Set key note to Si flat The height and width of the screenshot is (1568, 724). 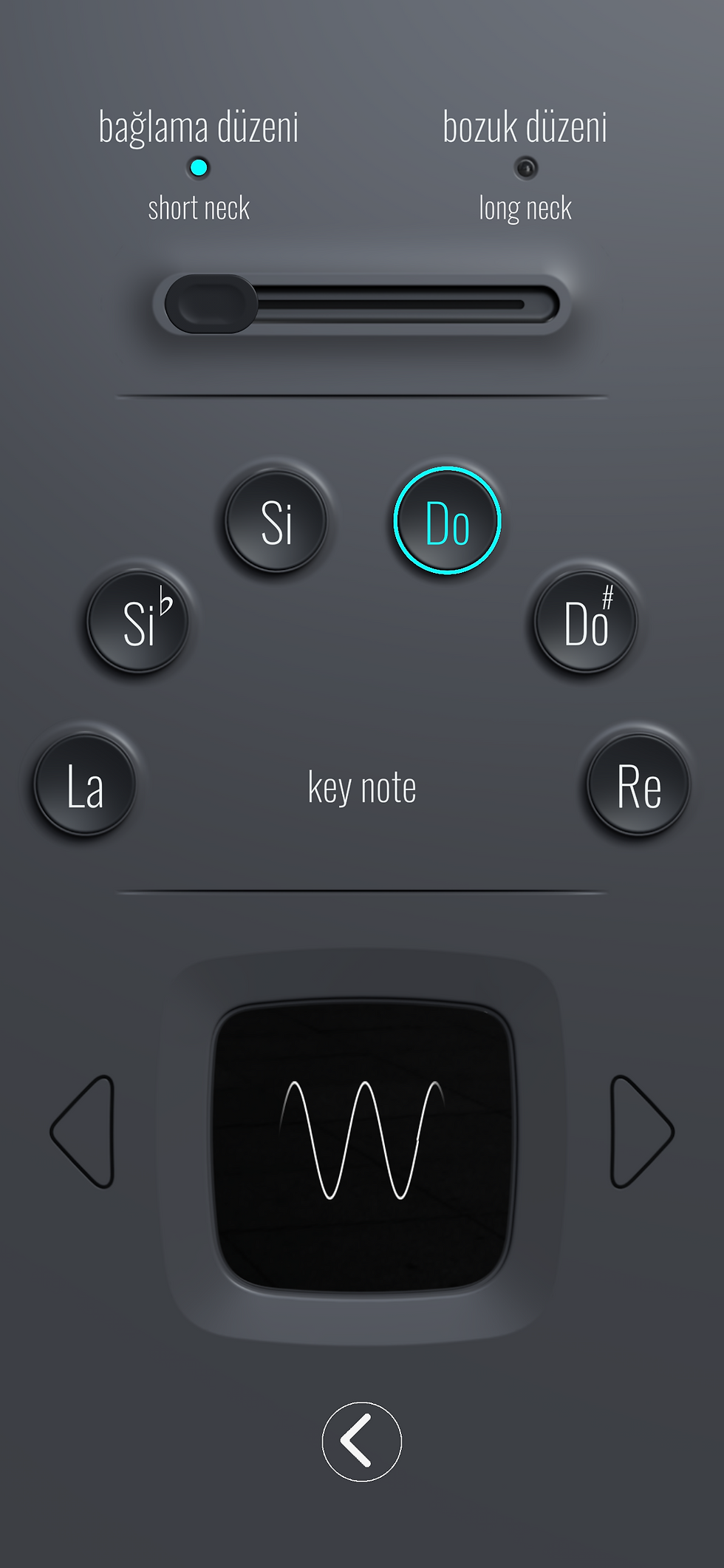click(x=138, y=622)
